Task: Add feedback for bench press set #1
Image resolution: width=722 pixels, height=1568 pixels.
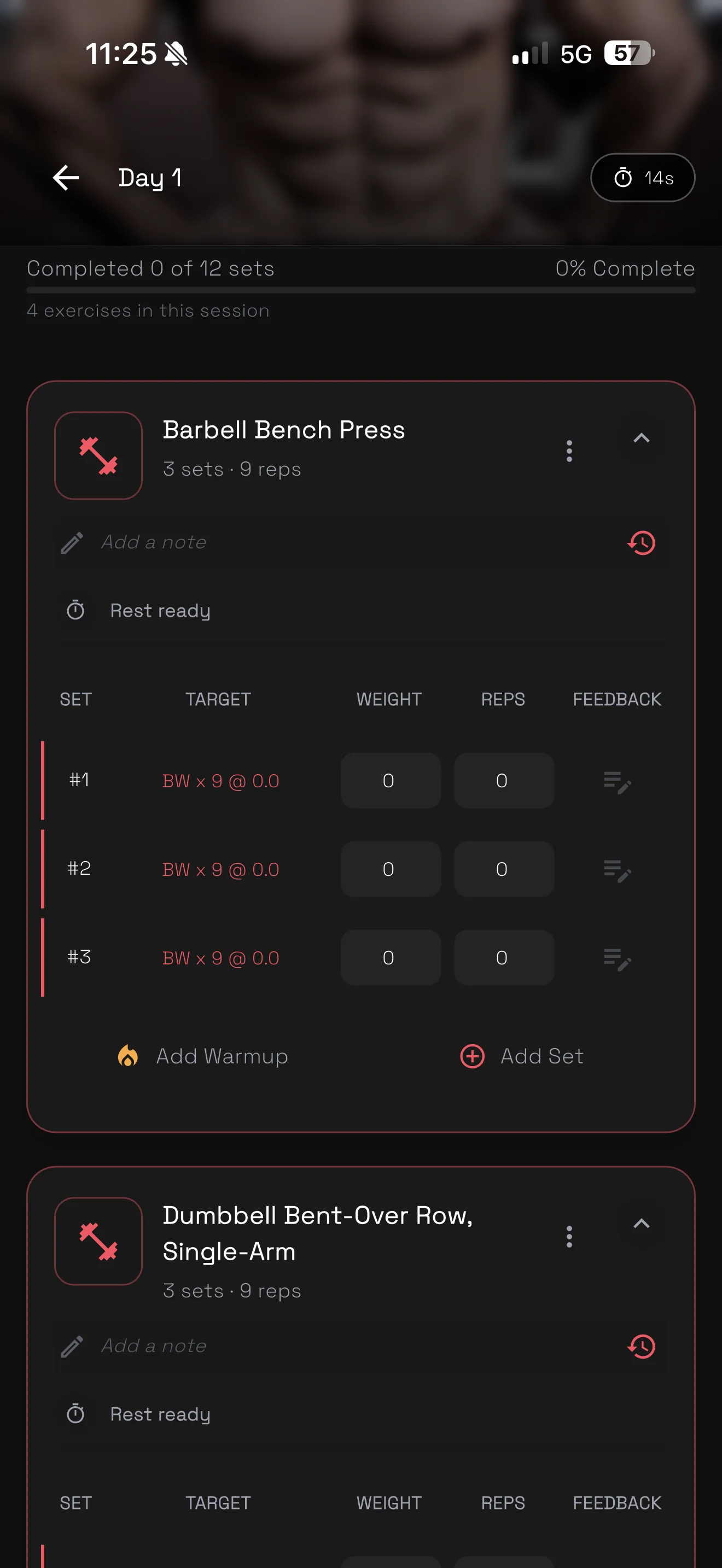Action: click(x=616, y=782)
